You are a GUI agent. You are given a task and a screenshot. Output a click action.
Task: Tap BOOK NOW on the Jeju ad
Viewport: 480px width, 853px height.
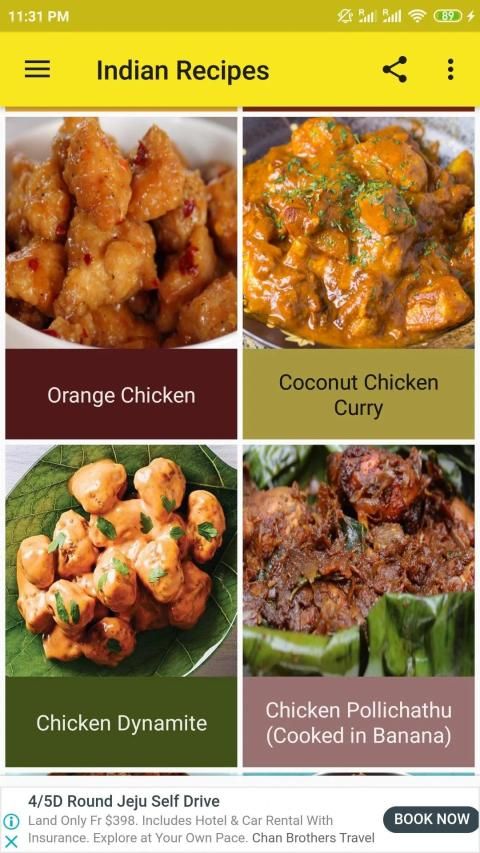431,819
